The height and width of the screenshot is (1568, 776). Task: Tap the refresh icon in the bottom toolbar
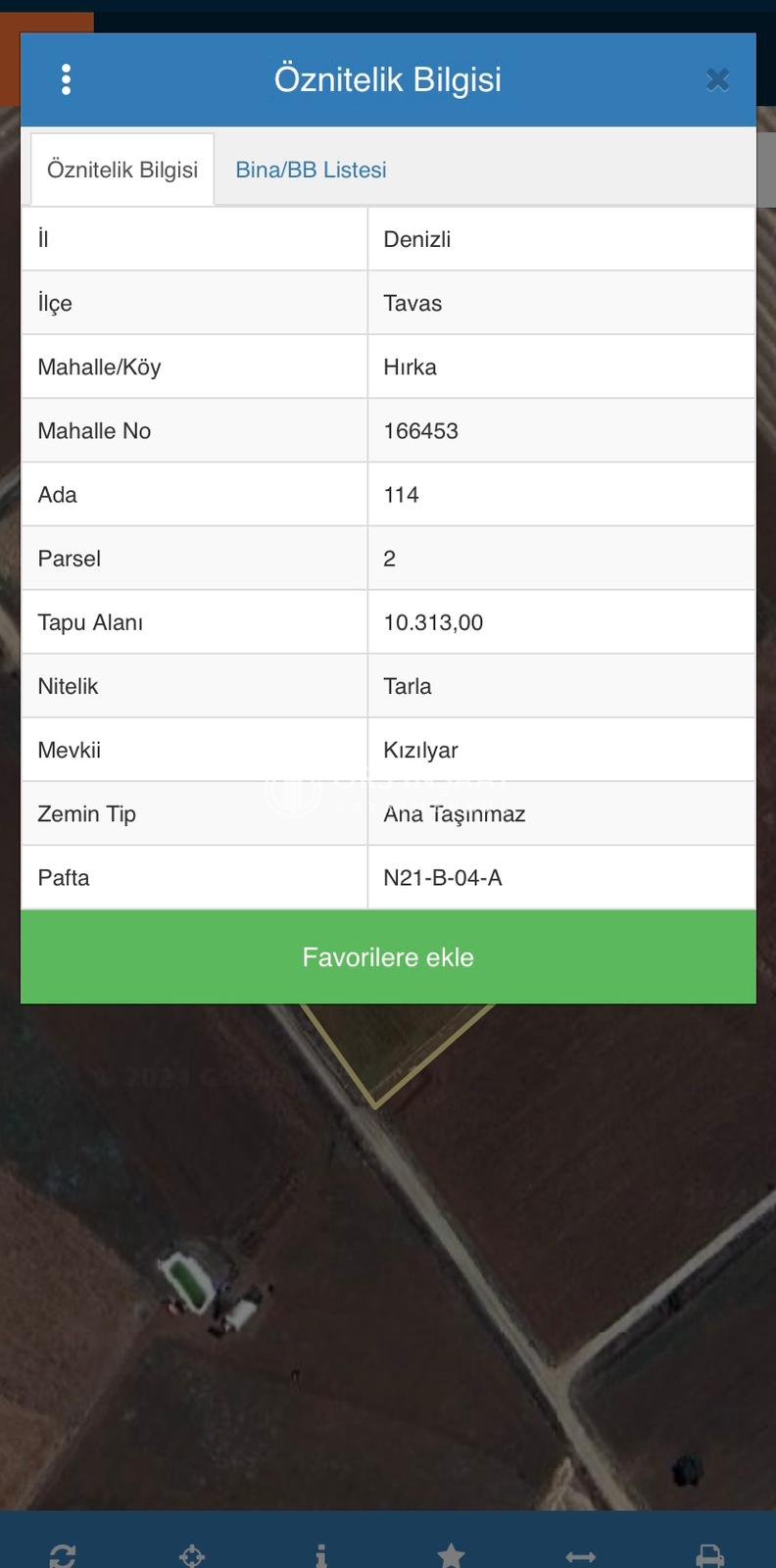click(x=63, y=1555)
